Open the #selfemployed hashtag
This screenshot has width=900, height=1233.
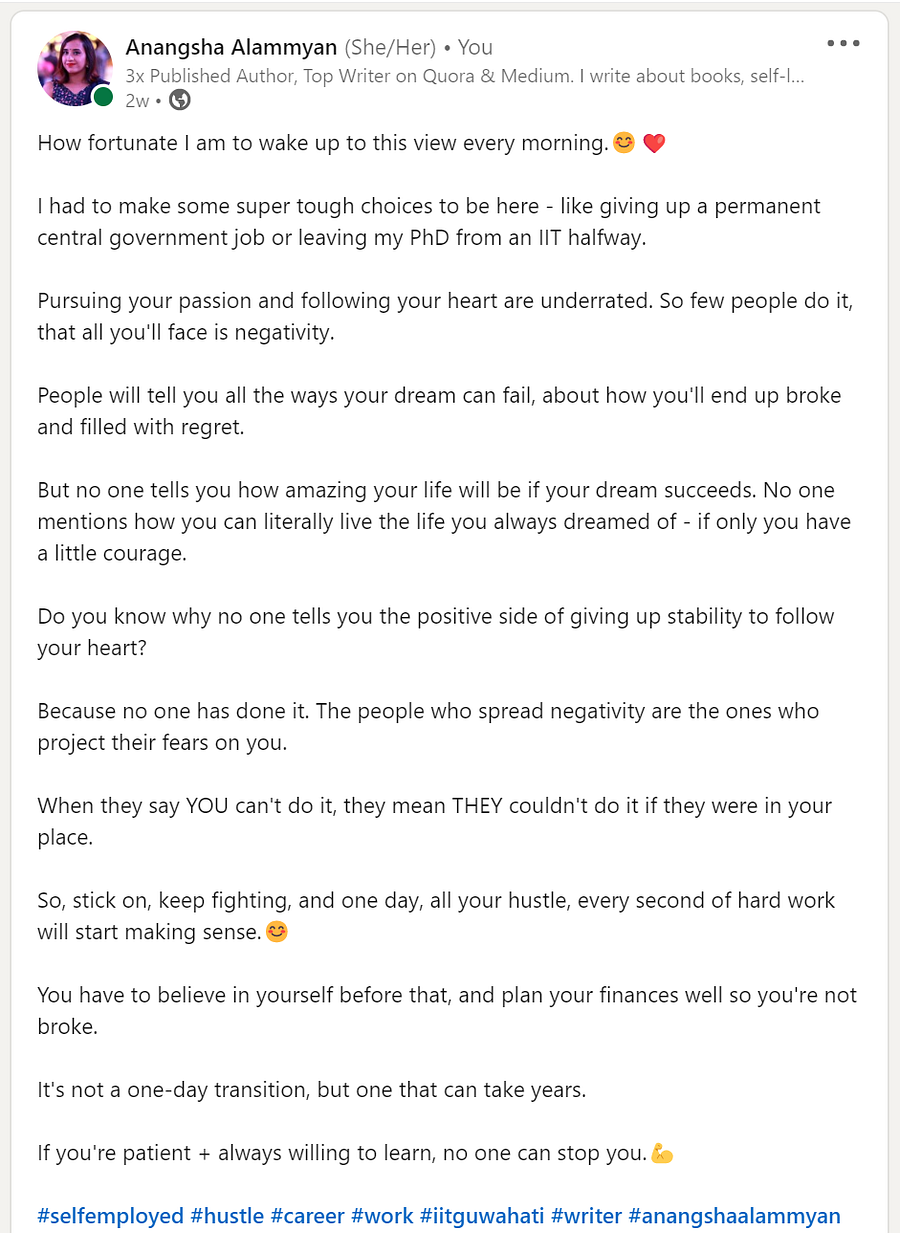[x=110, y=1216]
